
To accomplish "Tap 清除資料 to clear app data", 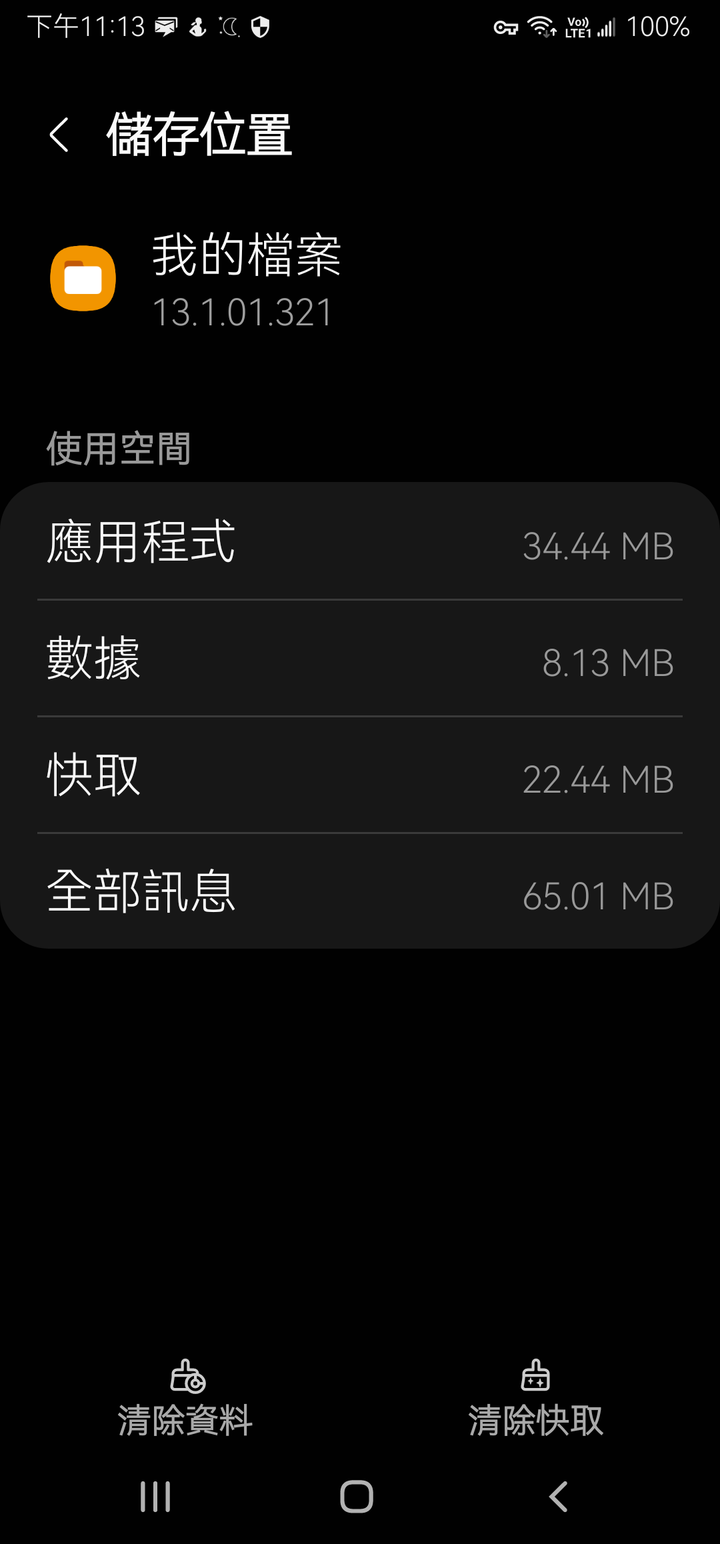I will tap(185, 1400).
